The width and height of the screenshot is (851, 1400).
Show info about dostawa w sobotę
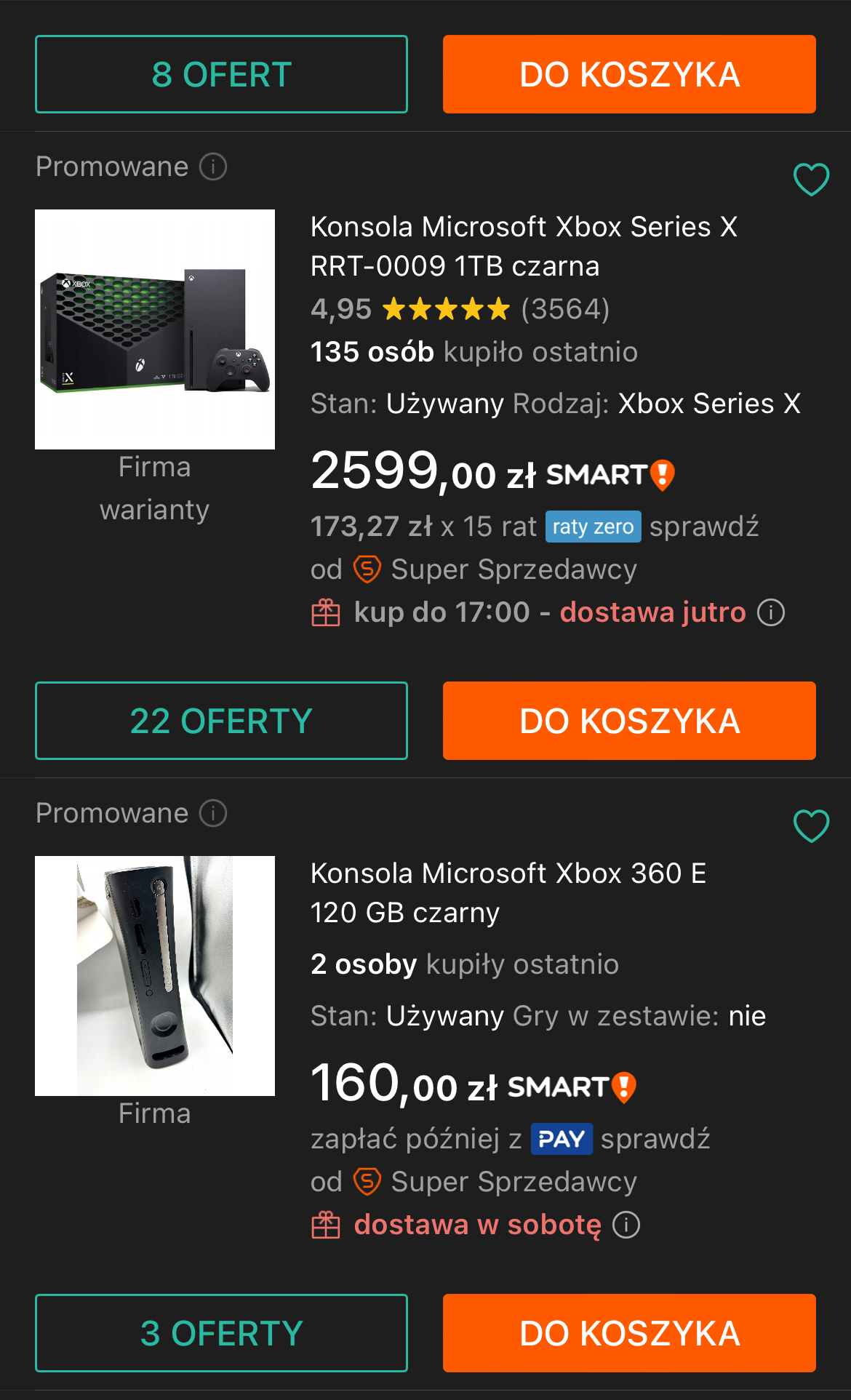click(626, 1225)
